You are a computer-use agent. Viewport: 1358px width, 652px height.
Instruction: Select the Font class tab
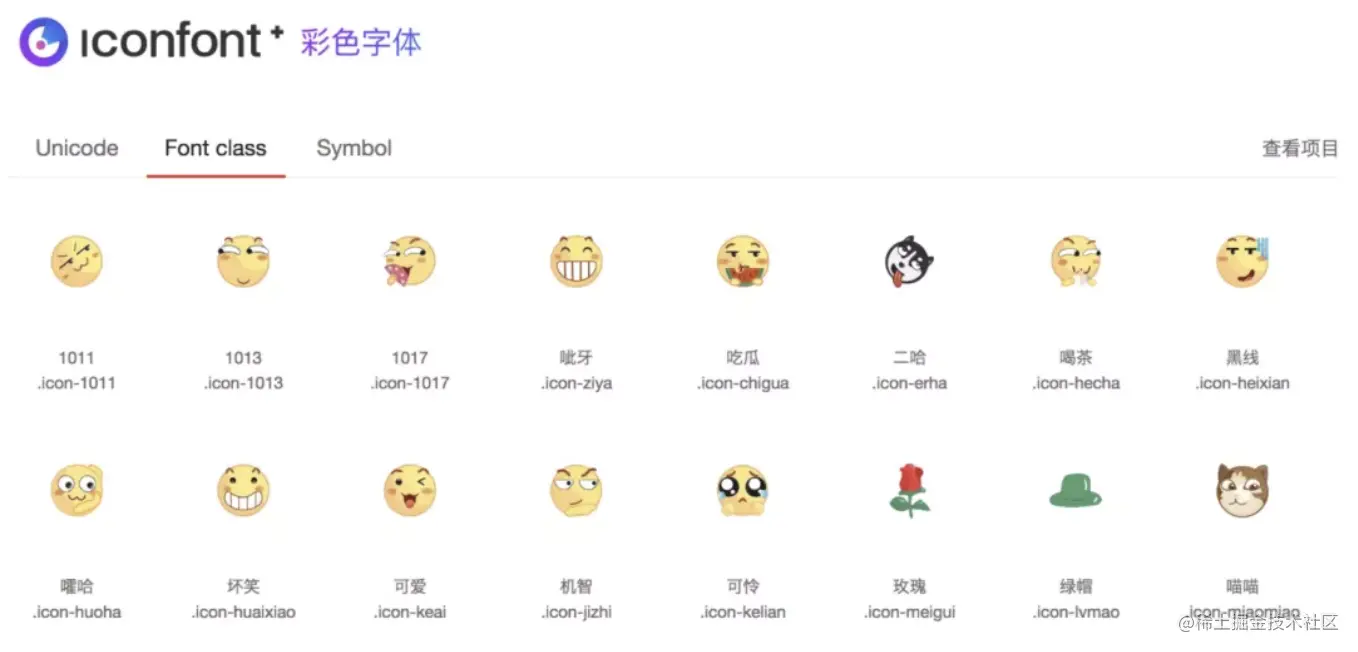pyautogui.click(x=215, y=149)
